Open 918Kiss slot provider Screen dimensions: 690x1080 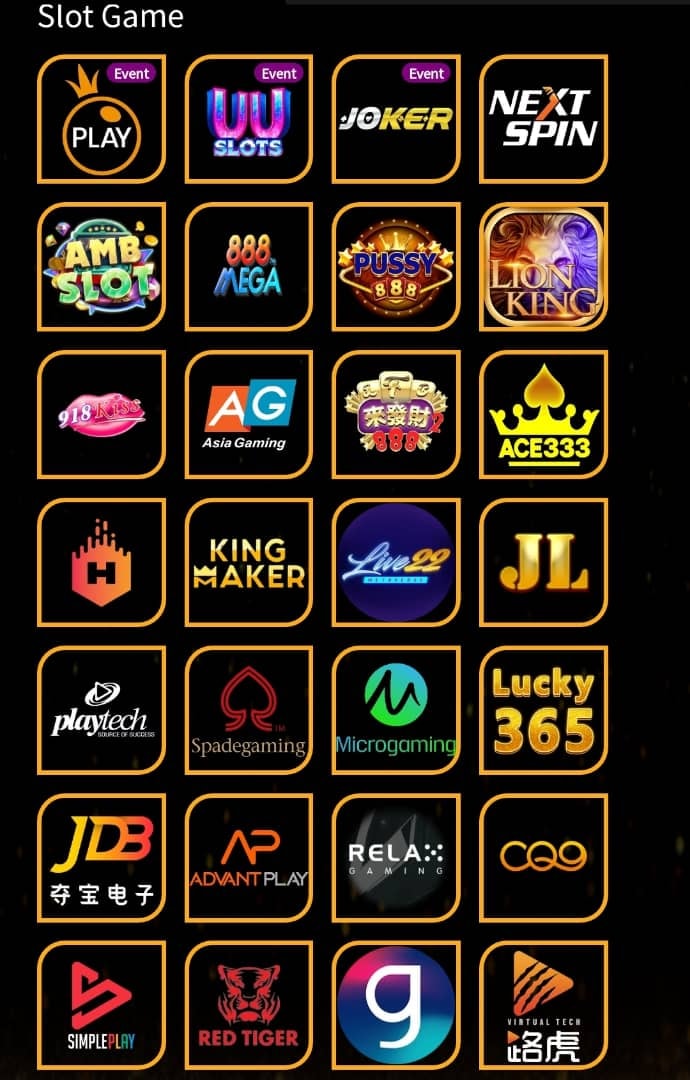[102, 415]
